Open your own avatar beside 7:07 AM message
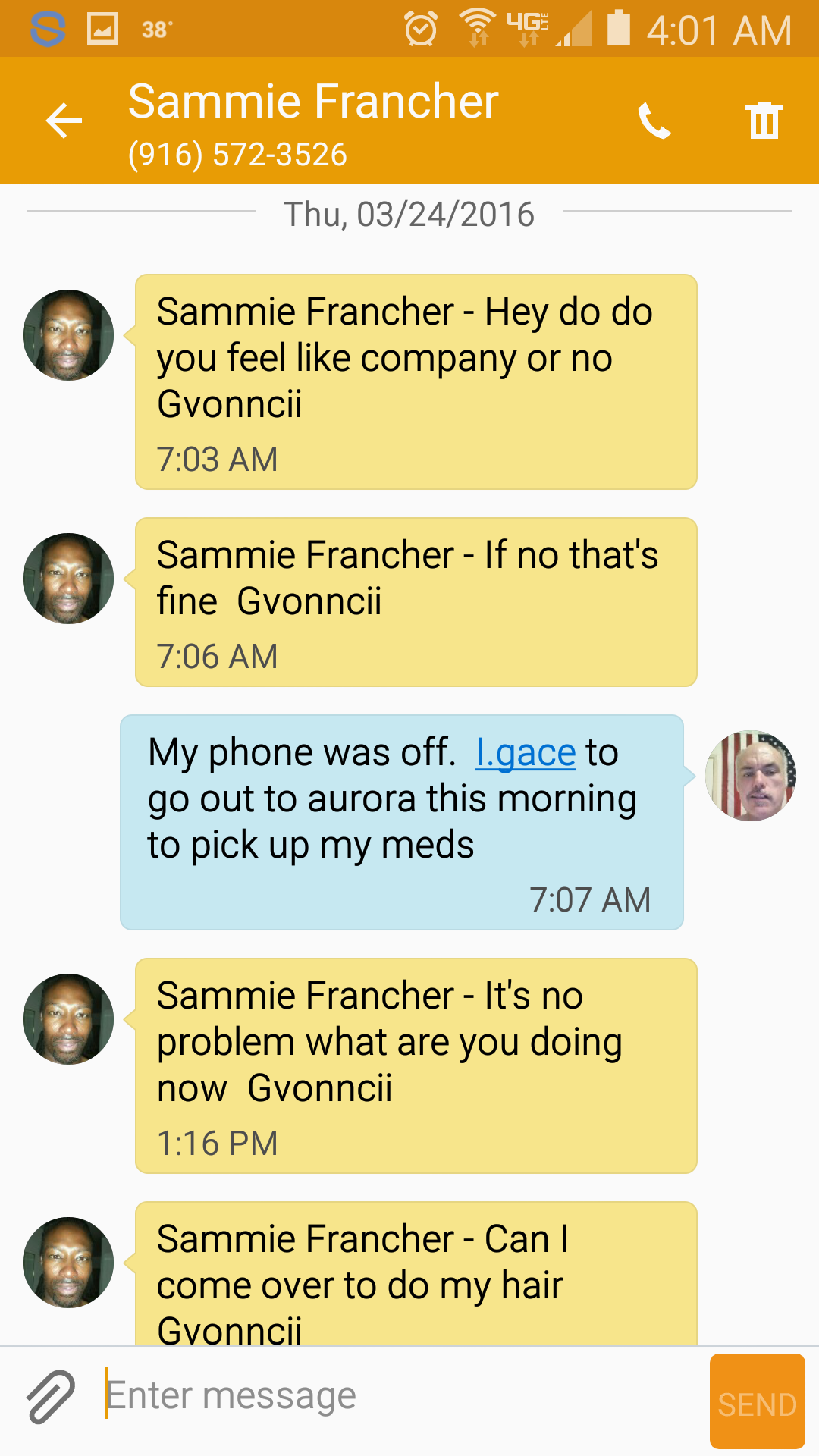The image size is (819, 1456). [x=751, y=776]
